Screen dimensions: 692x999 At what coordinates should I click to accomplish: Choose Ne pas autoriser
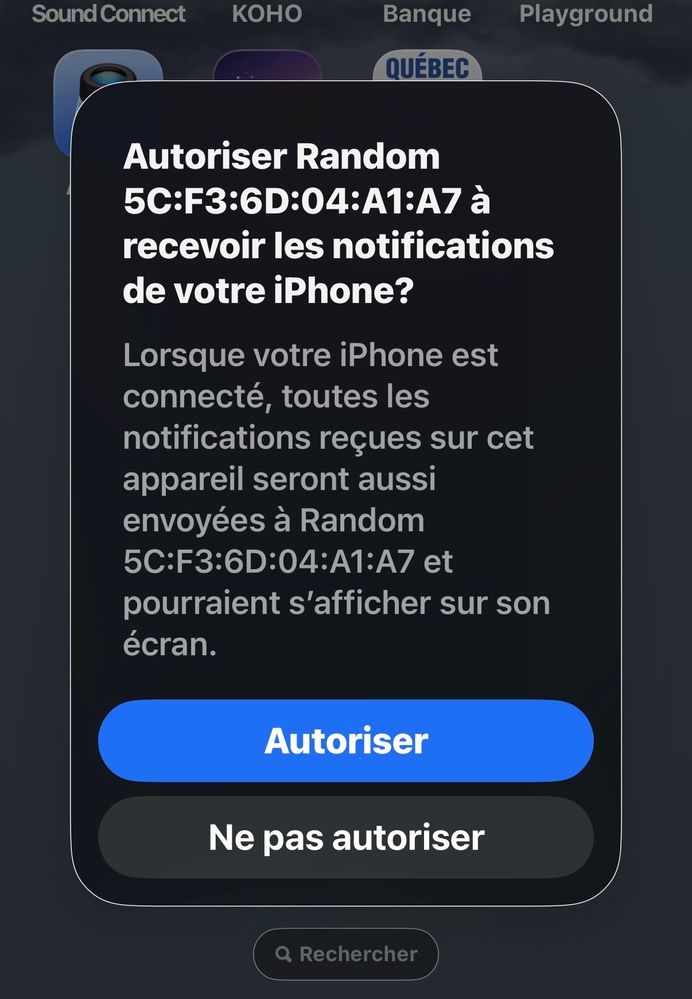coord(346,837)
